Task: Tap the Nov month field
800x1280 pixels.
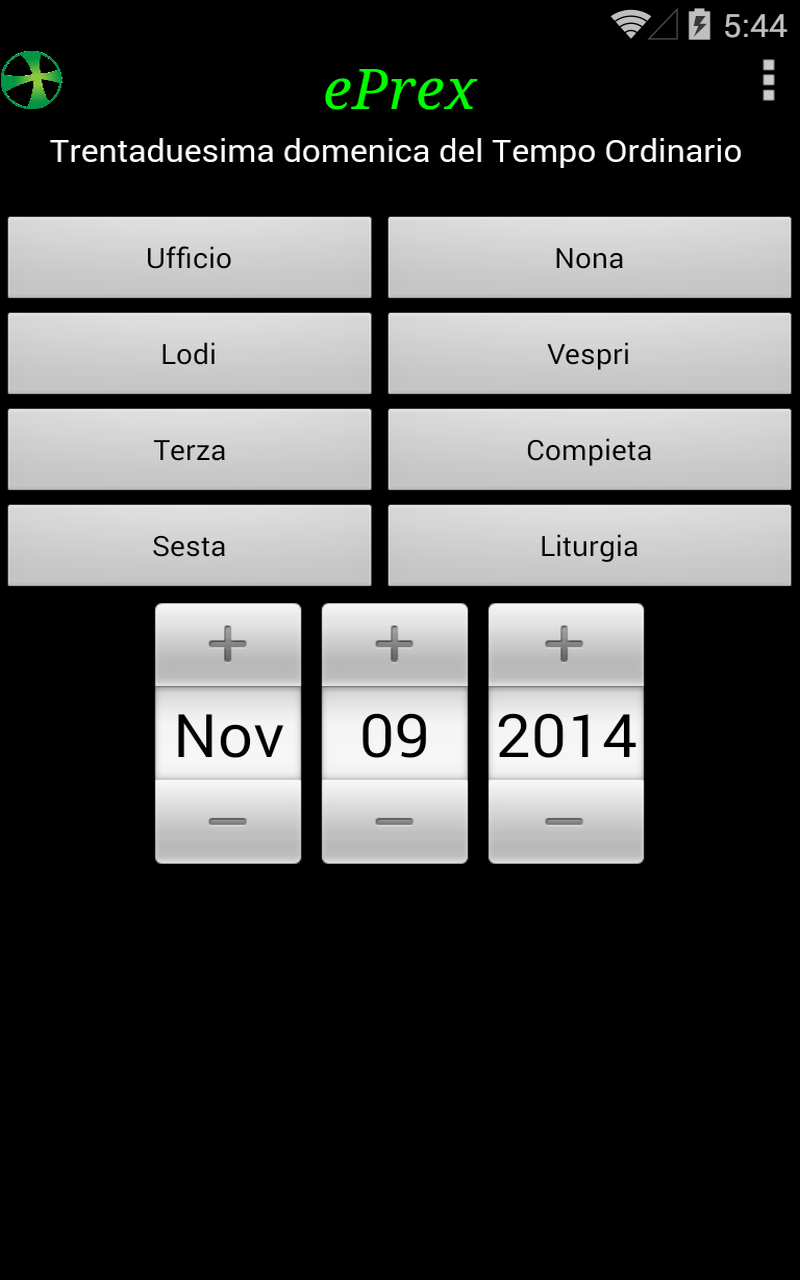Action: pos(228,734)
